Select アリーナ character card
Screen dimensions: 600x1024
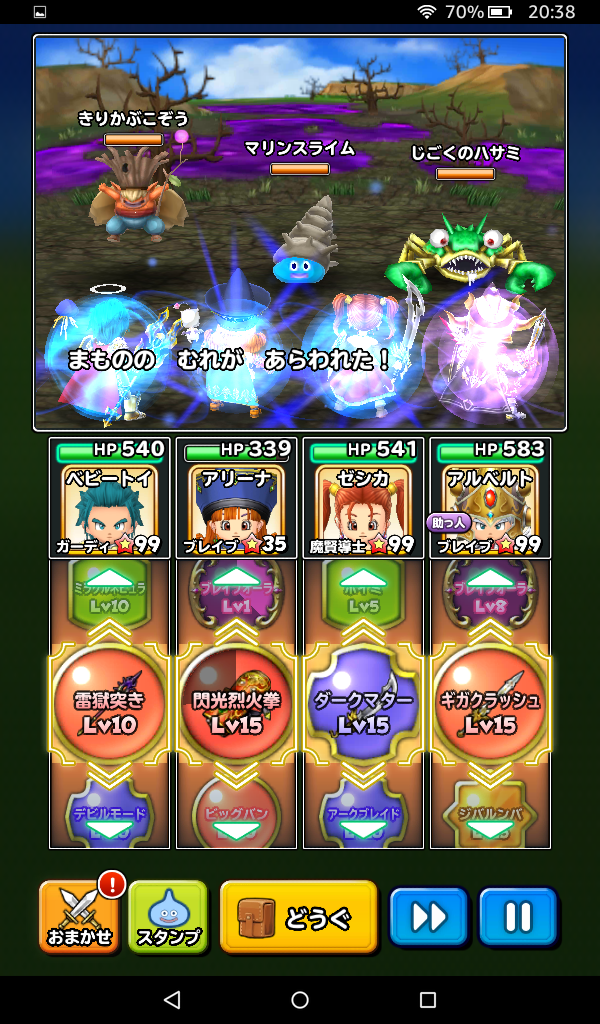click(236, 498)
